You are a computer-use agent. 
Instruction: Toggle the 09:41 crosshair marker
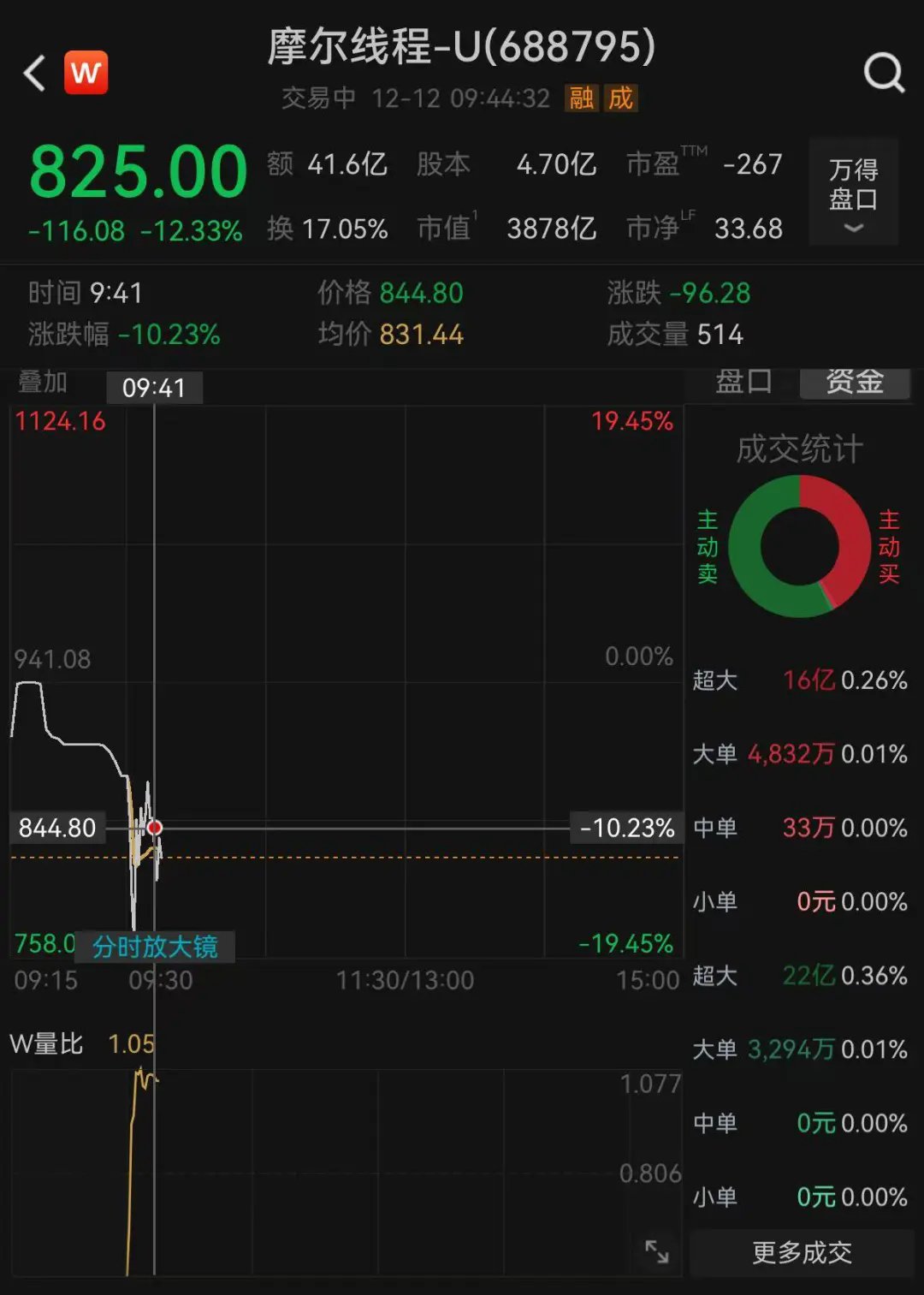(x=155, y=388)
